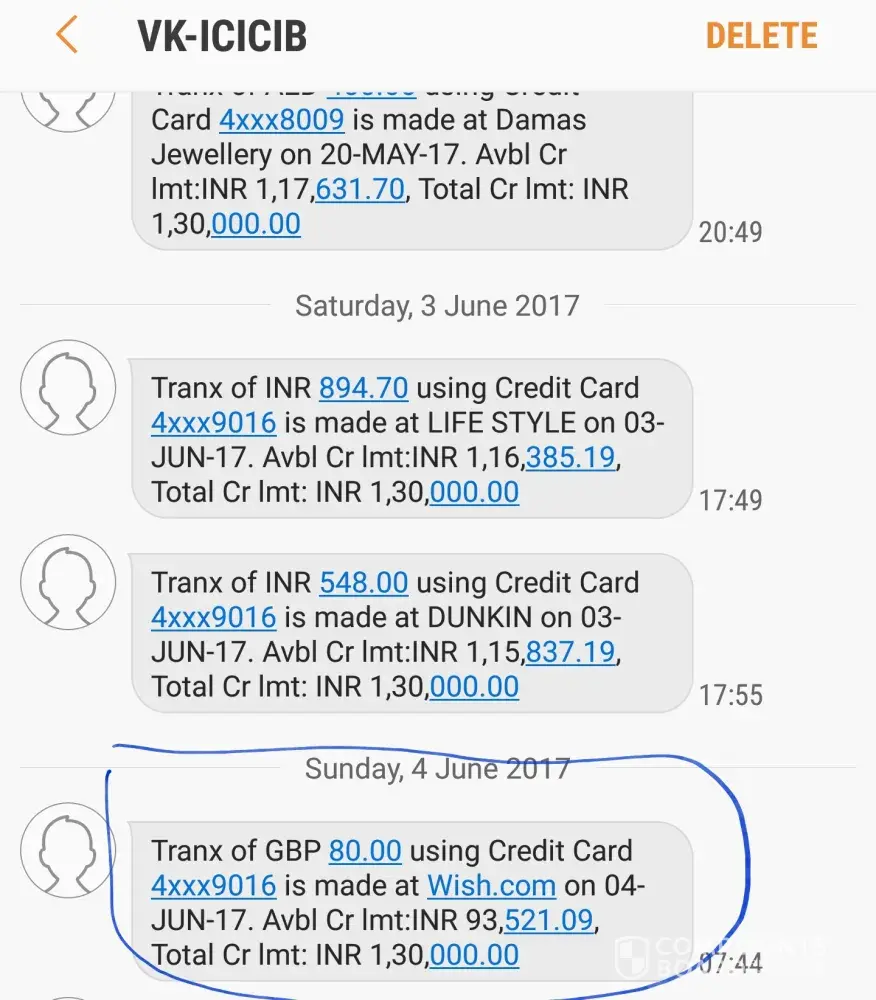
Task: Tap the linked amount 548.00
Action: coord(363,583)
